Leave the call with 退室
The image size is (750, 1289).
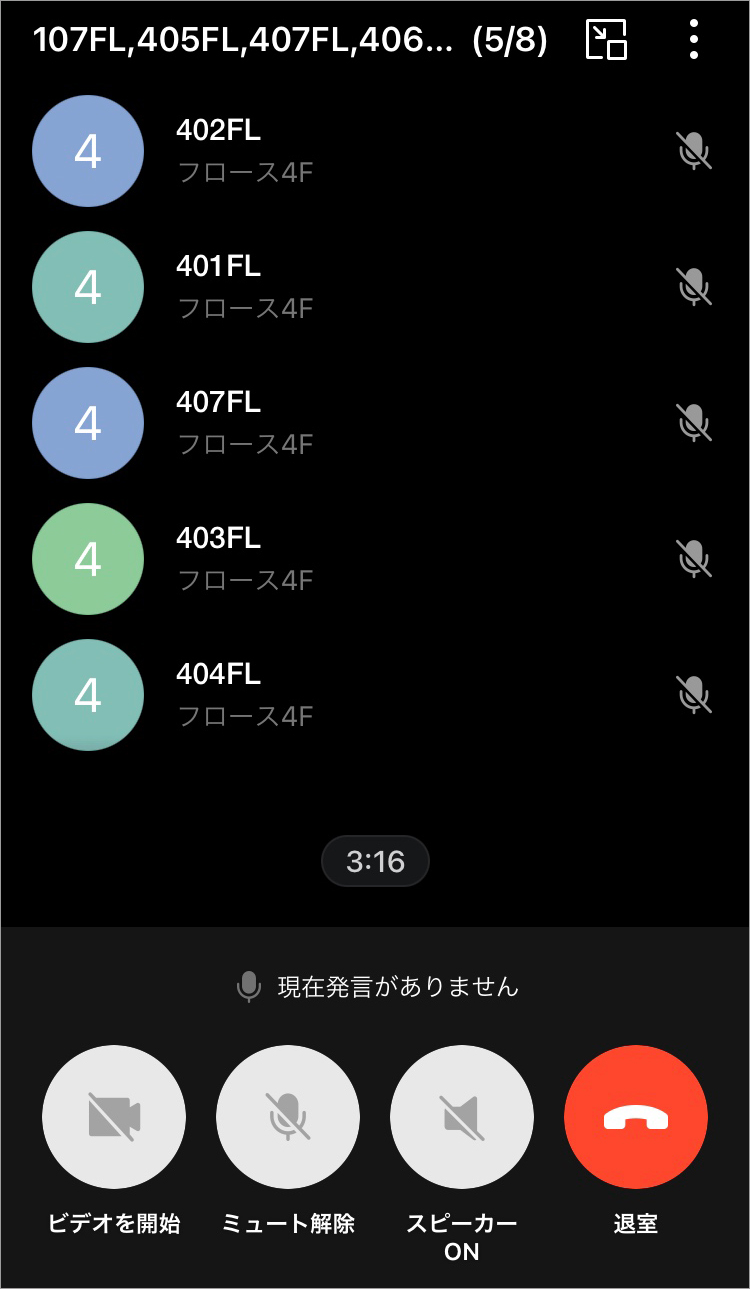pyautogui.click(x=636, y=1117)
